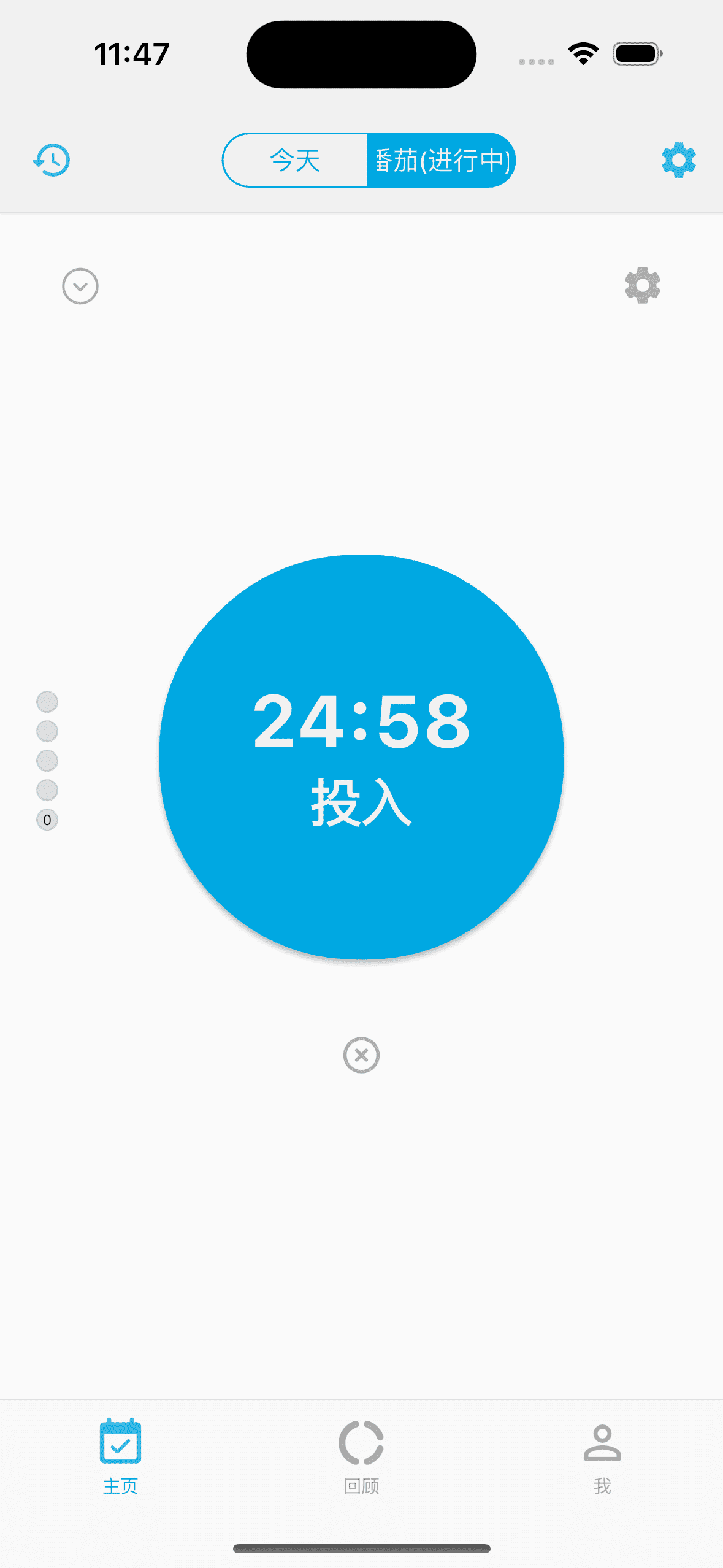723x1568 pixels.
Task: Click the gray gear above the timer
Action: 642,286
